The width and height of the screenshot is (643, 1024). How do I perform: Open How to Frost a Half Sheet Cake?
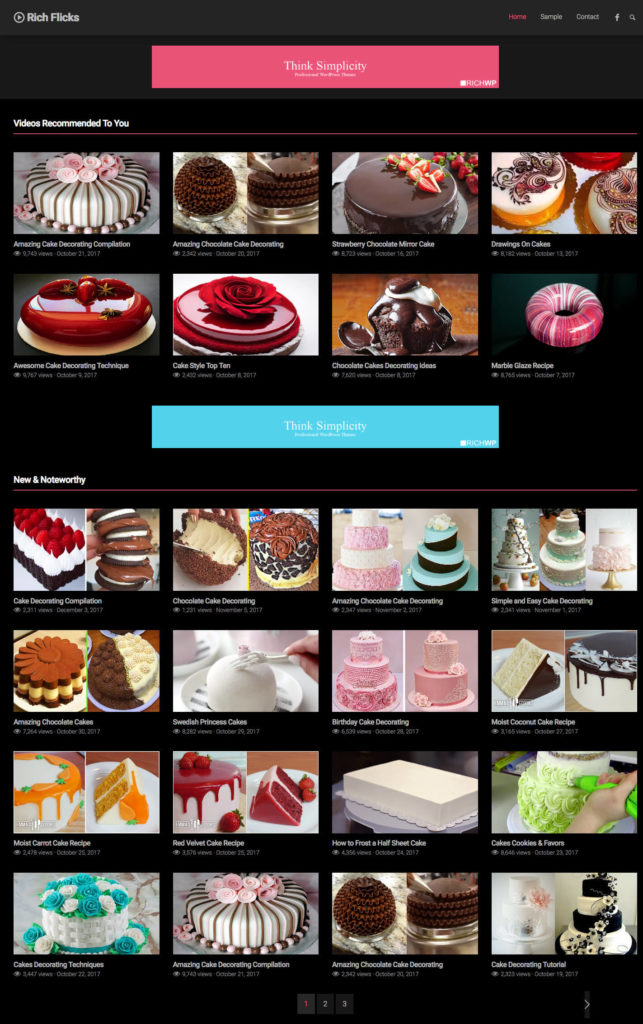point(404,792)
